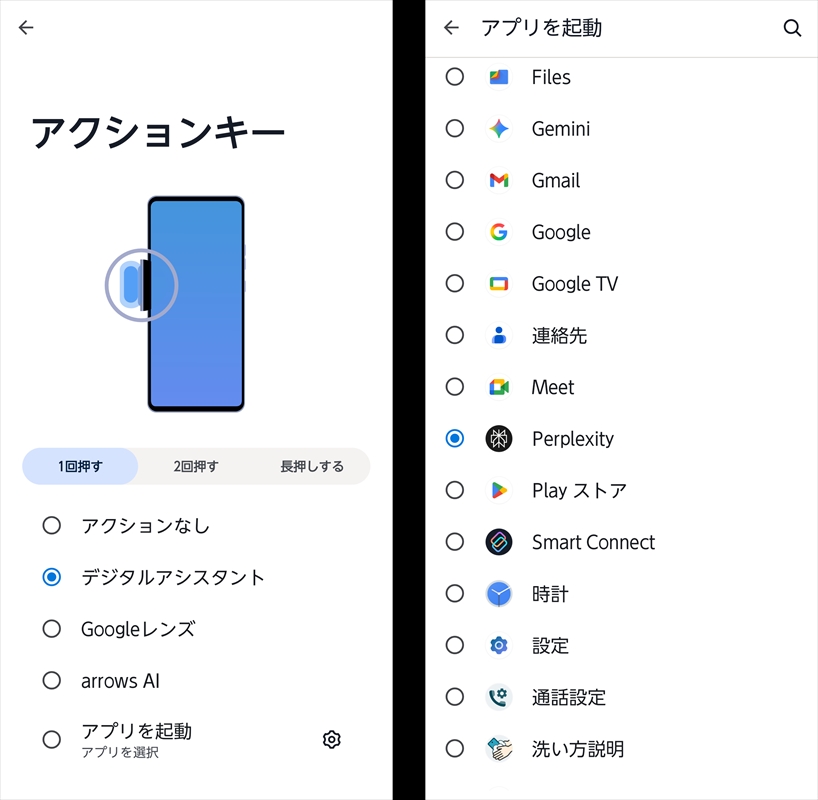Choose the arrows AI option
818x800 pixels.
tap(52, 681)
